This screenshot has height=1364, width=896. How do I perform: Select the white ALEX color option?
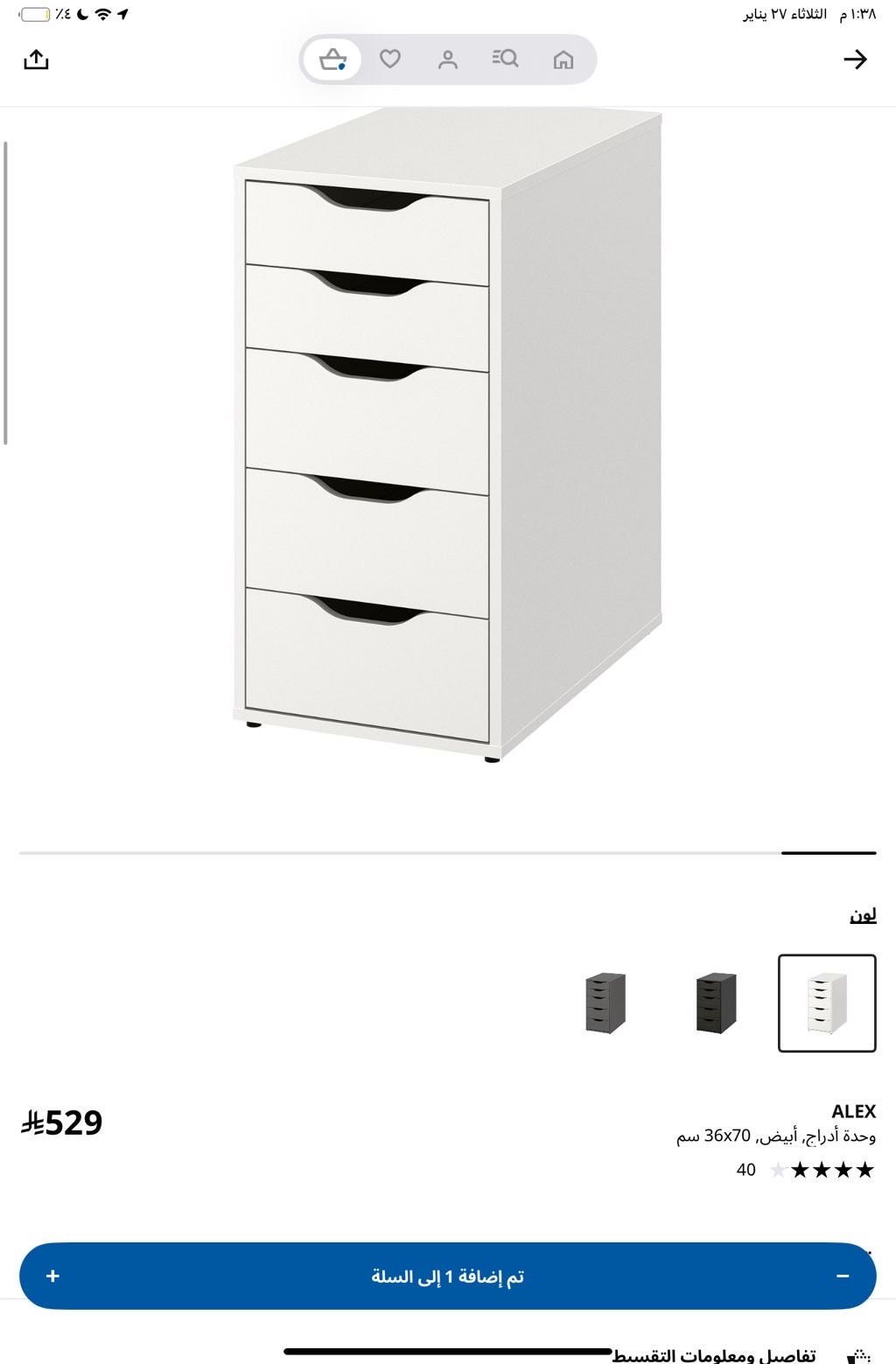tap(825, 1004)
